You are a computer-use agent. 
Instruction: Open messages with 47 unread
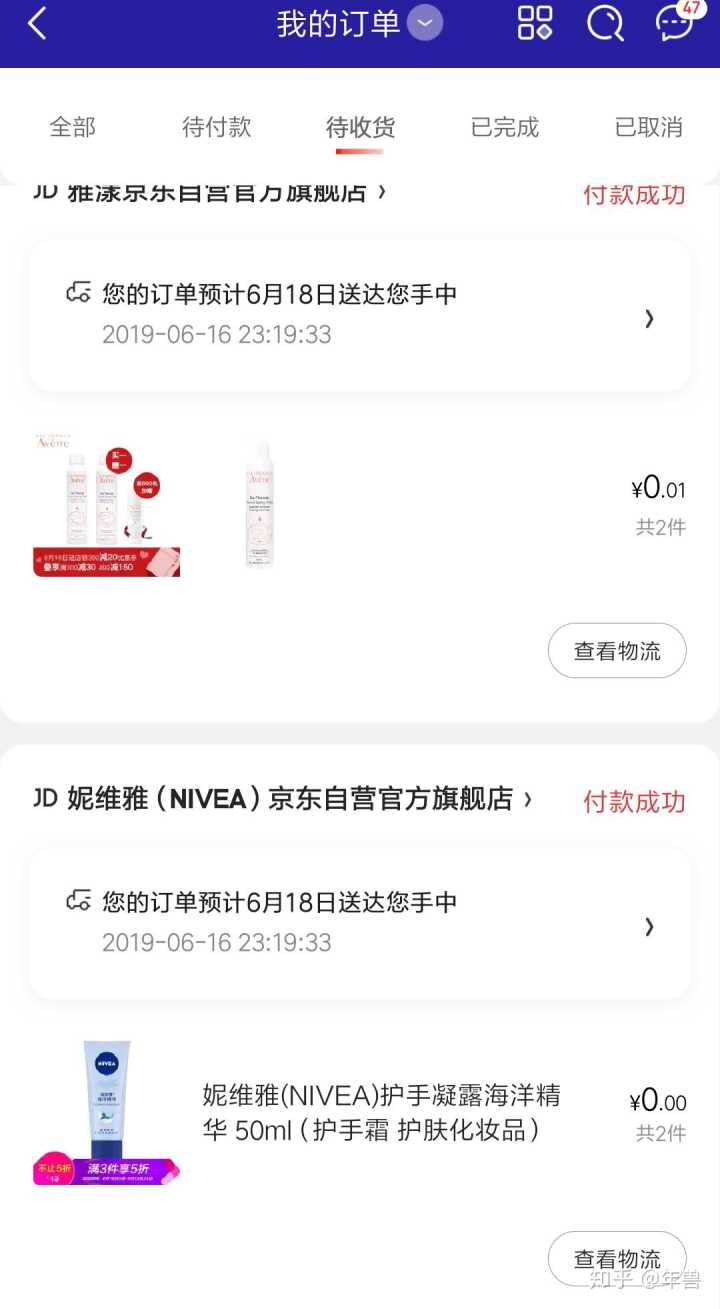[x=676, y=23]
